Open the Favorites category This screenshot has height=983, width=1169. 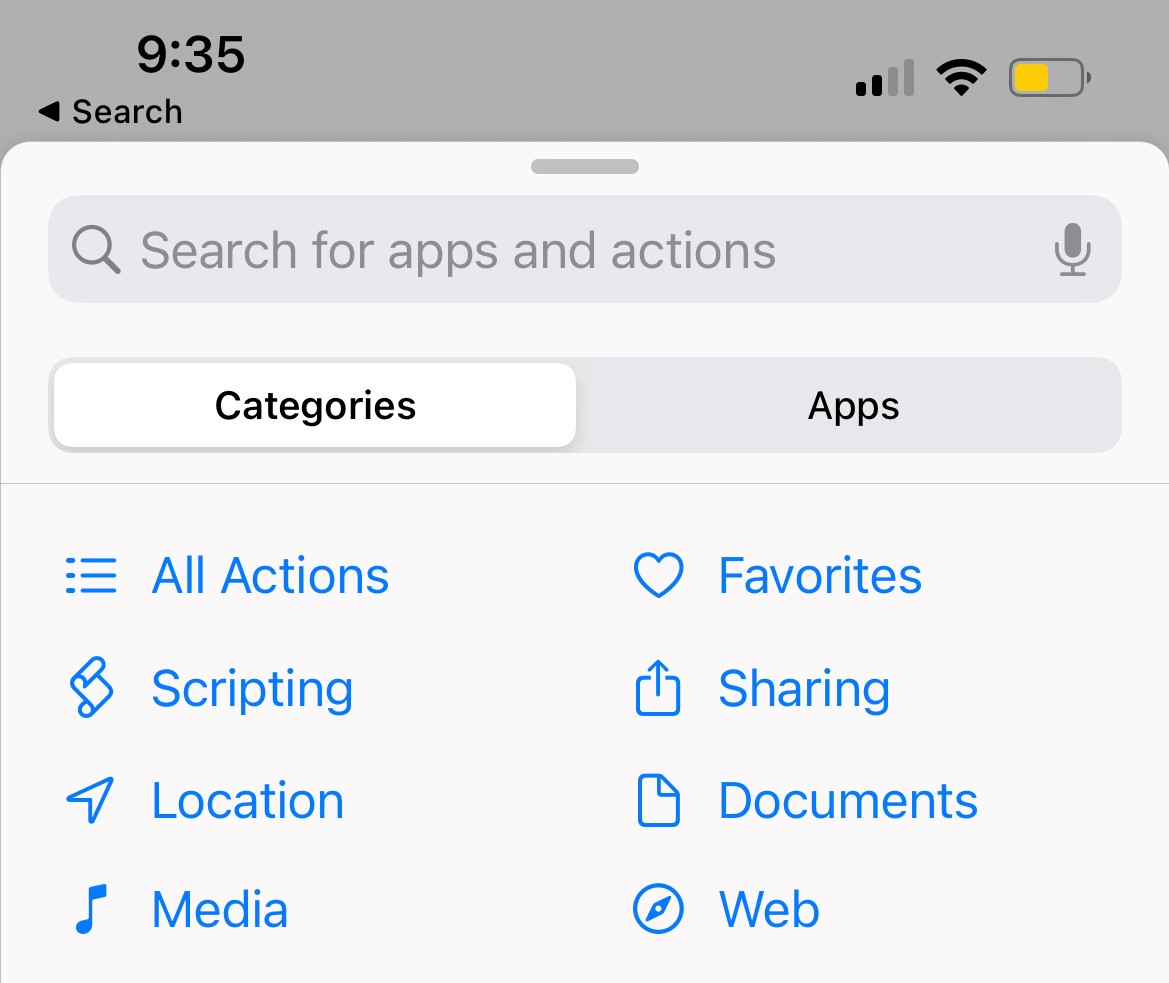tap(820, 576)
